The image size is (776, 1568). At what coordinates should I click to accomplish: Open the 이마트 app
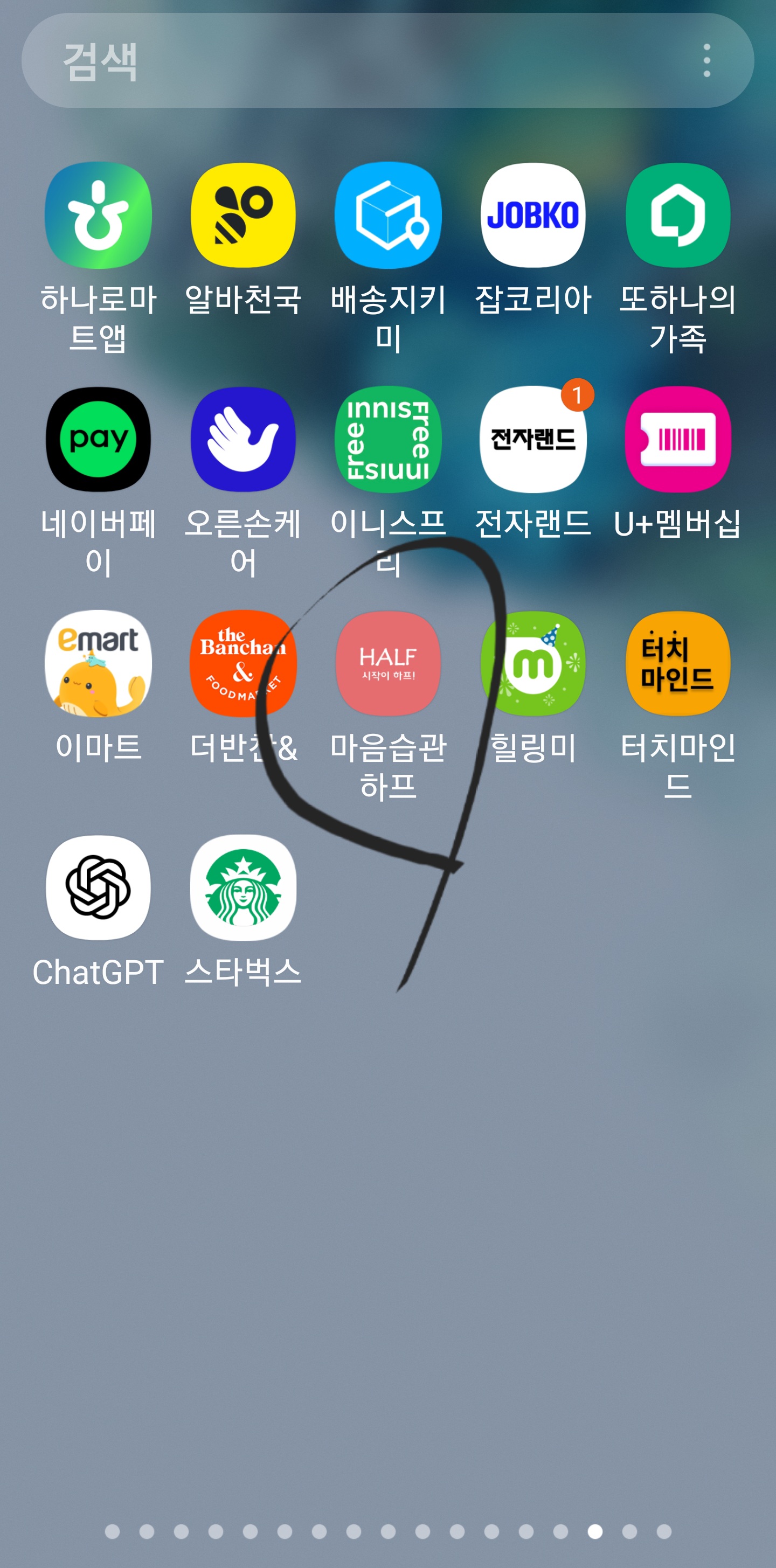pyautogui.click(x=98, y=663)
